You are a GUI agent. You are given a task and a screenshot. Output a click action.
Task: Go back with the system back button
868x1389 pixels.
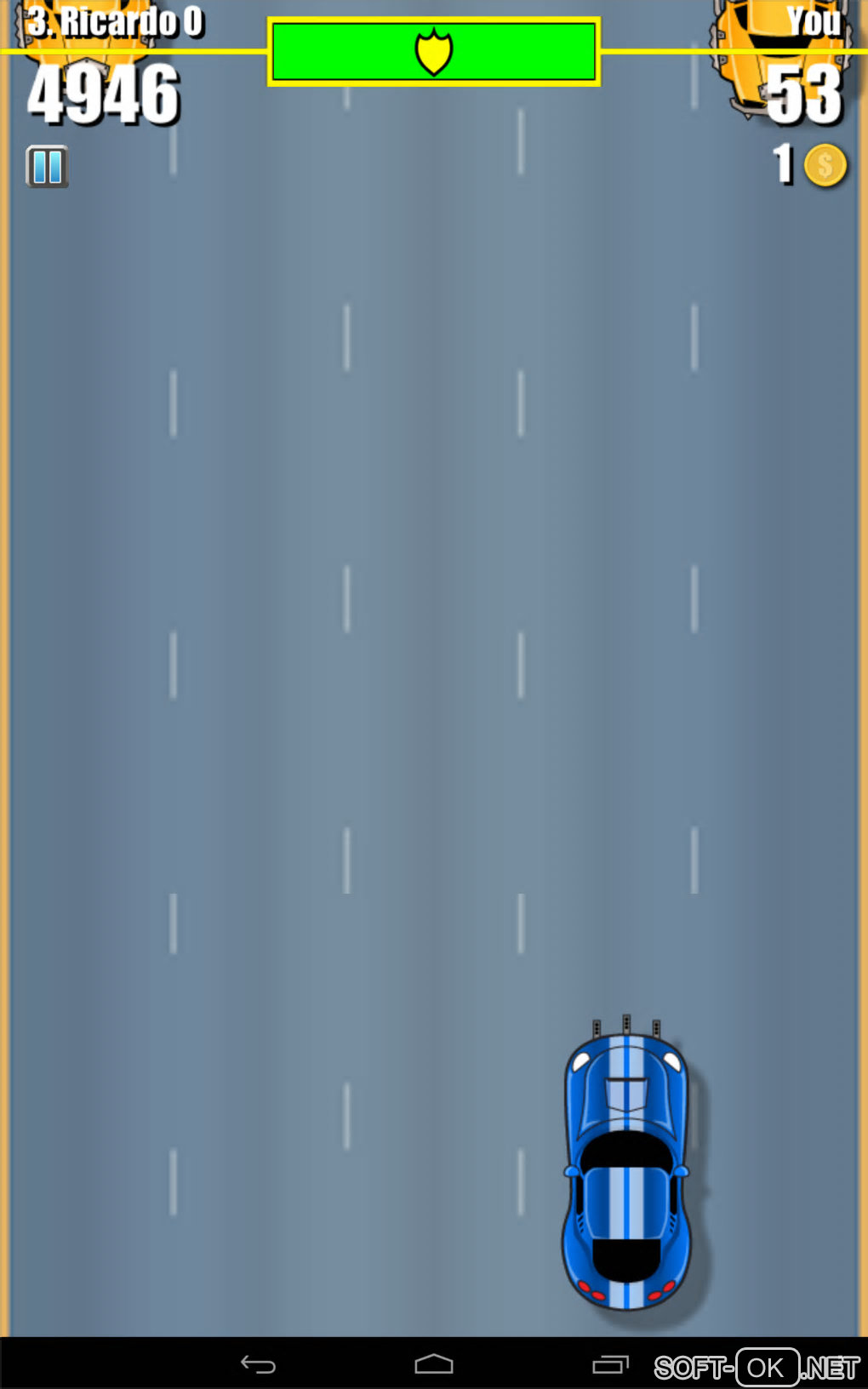click(x=258, y=1364)
